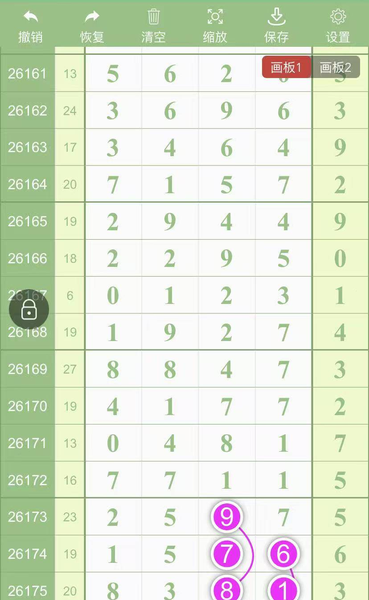Switch to 画板1 tab
This screenshot has width=369, height=600.
tap(286, 67)
